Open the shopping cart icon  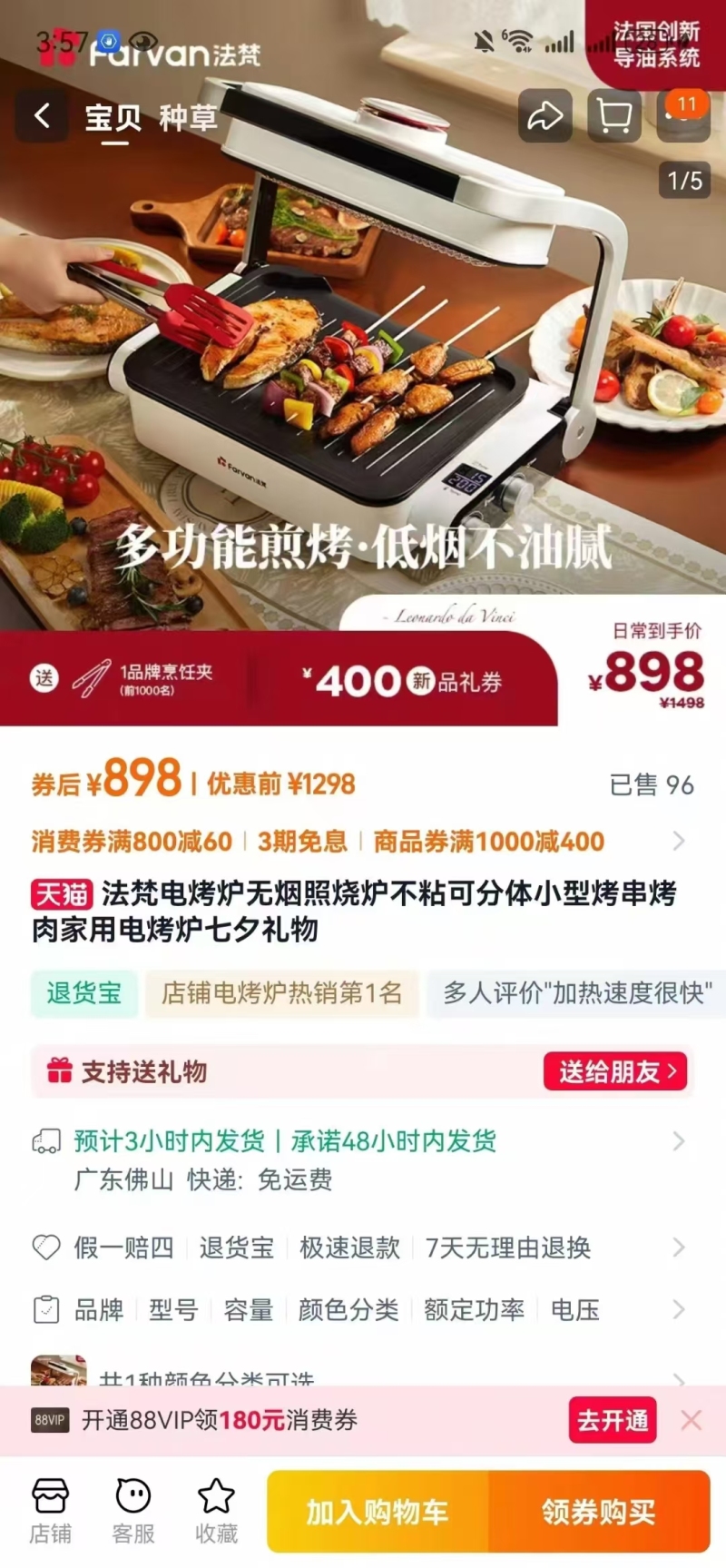[614, 116]
